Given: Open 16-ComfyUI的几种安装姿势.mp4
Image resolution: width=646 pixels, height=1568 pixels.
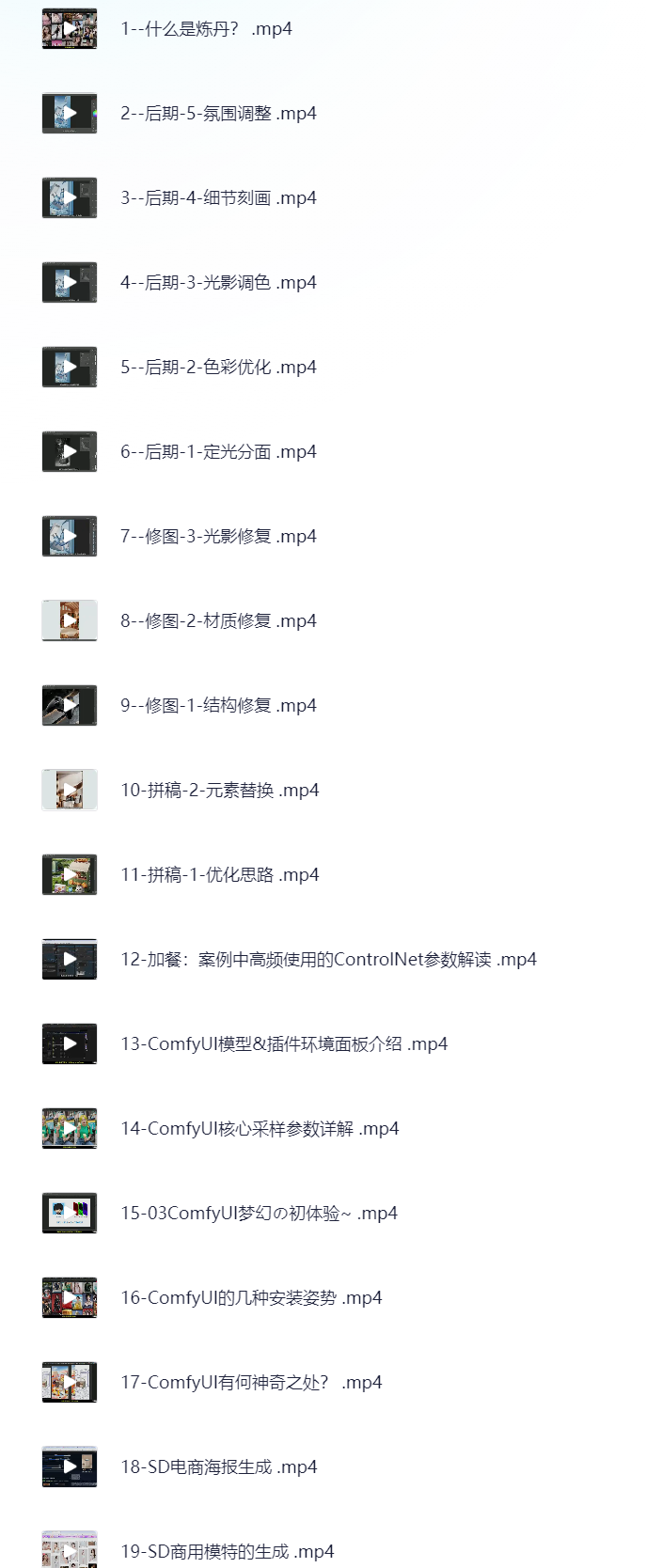Looking at the screenshot, I should tap(251, 1298).
